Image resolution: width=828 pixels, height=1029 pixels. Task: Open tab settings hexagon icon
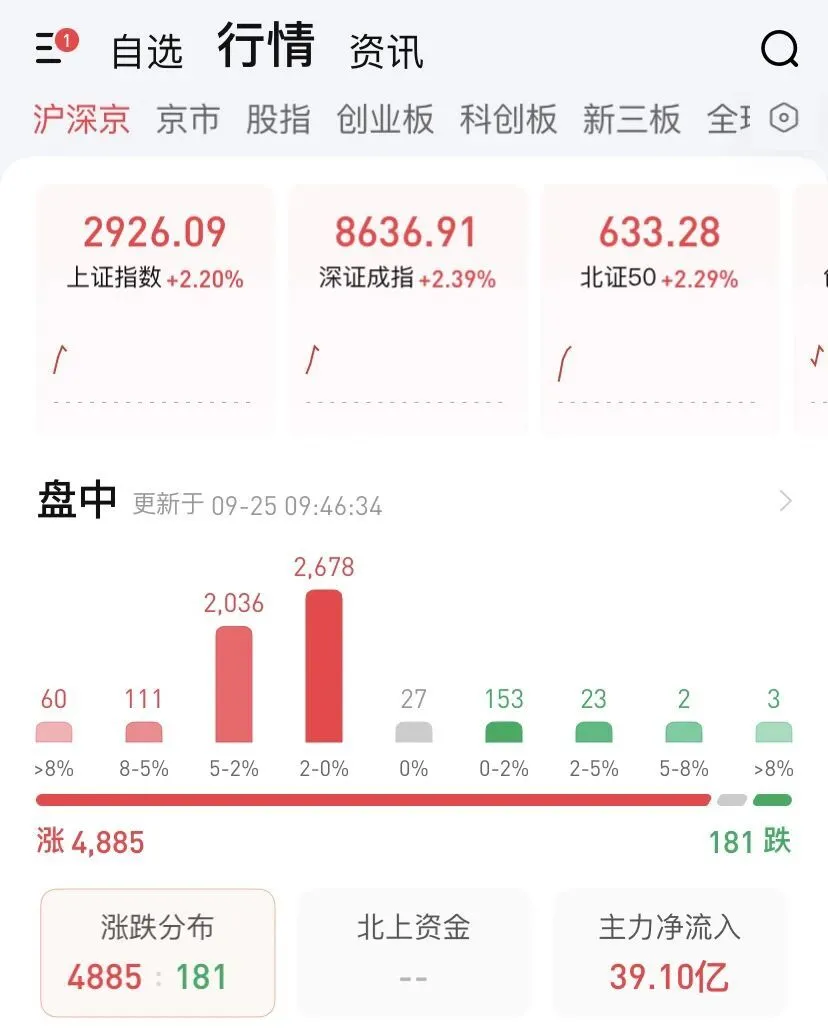click(785, 119)
